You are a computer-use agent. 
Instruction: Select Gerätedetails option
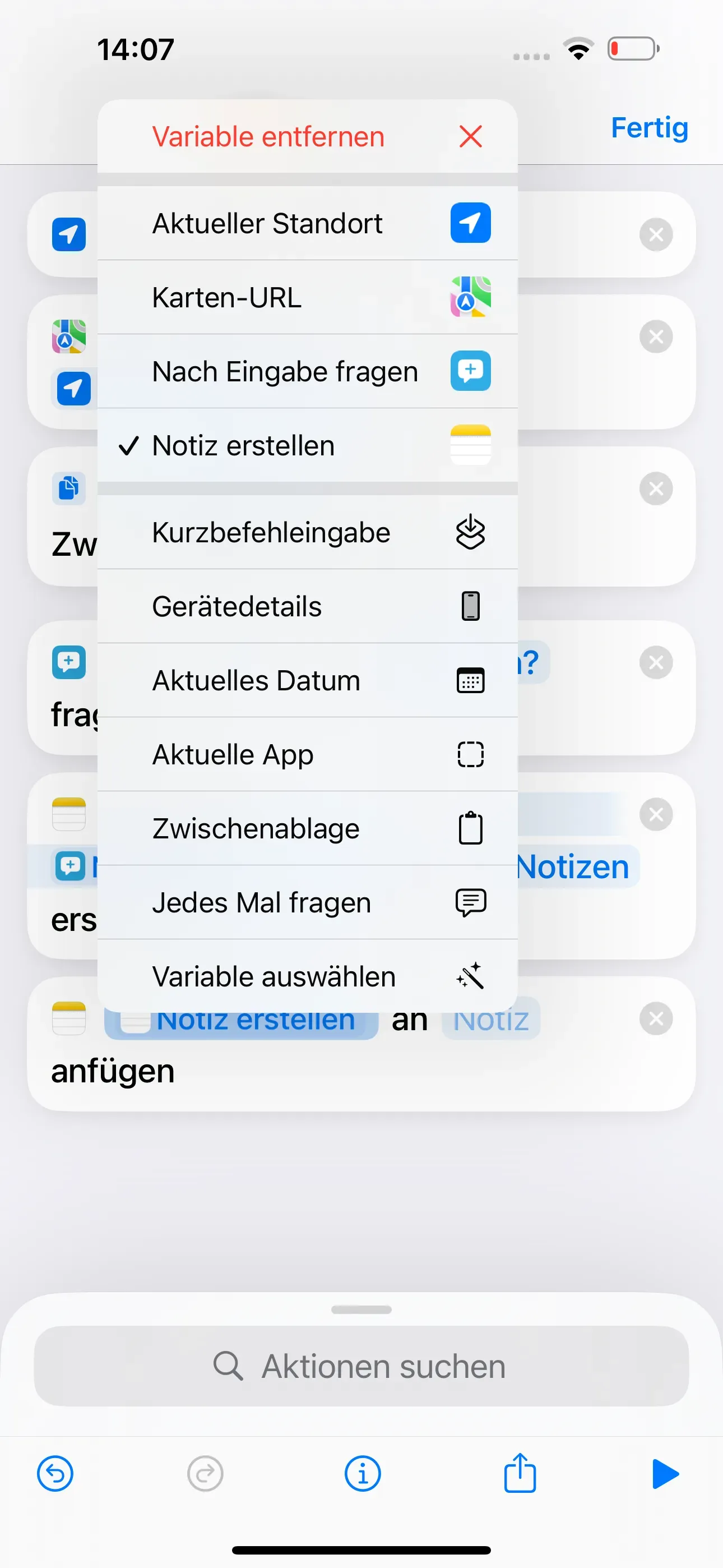pos(307,606)
